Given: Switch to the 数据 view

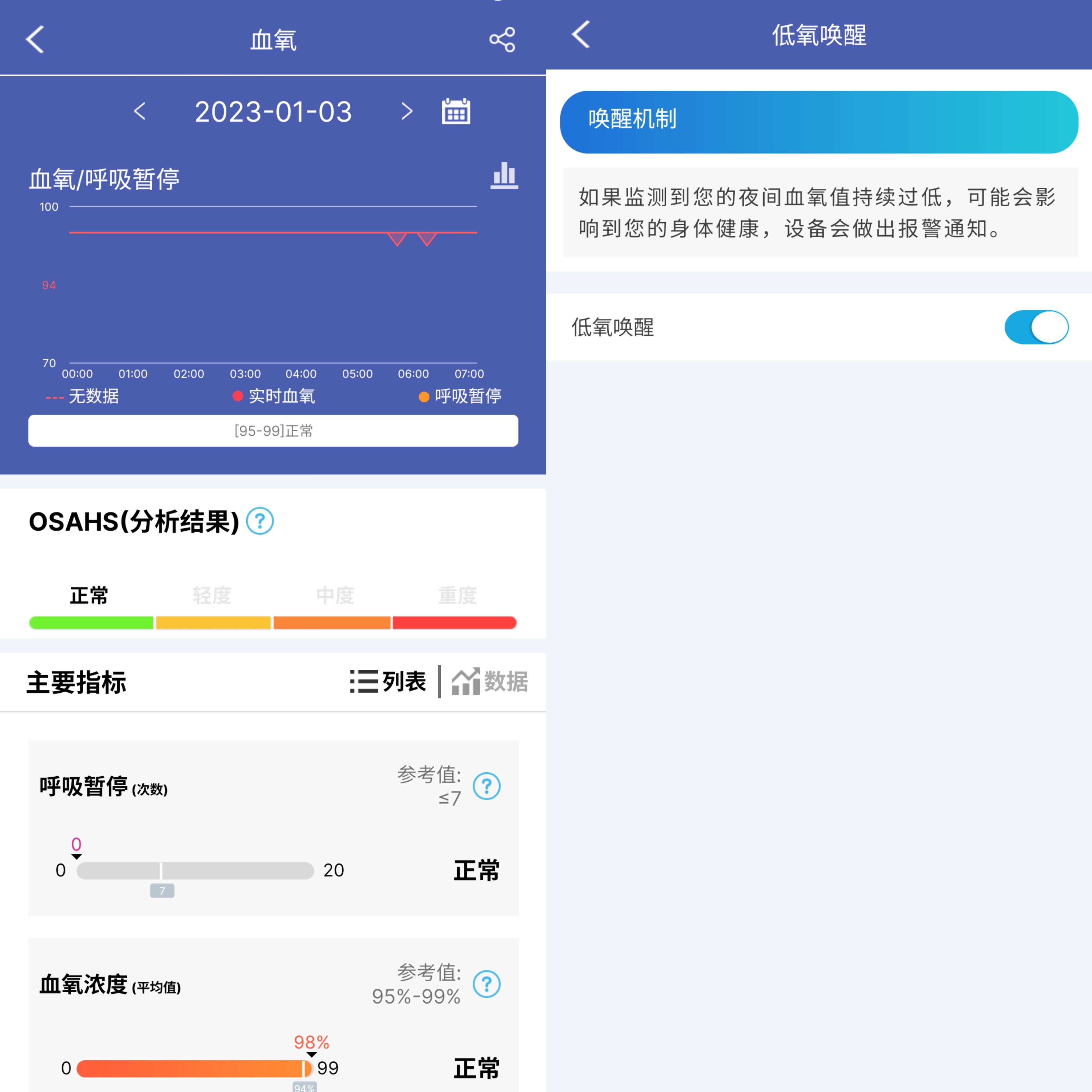Looking at the screenshot, I should coord(489,681).
